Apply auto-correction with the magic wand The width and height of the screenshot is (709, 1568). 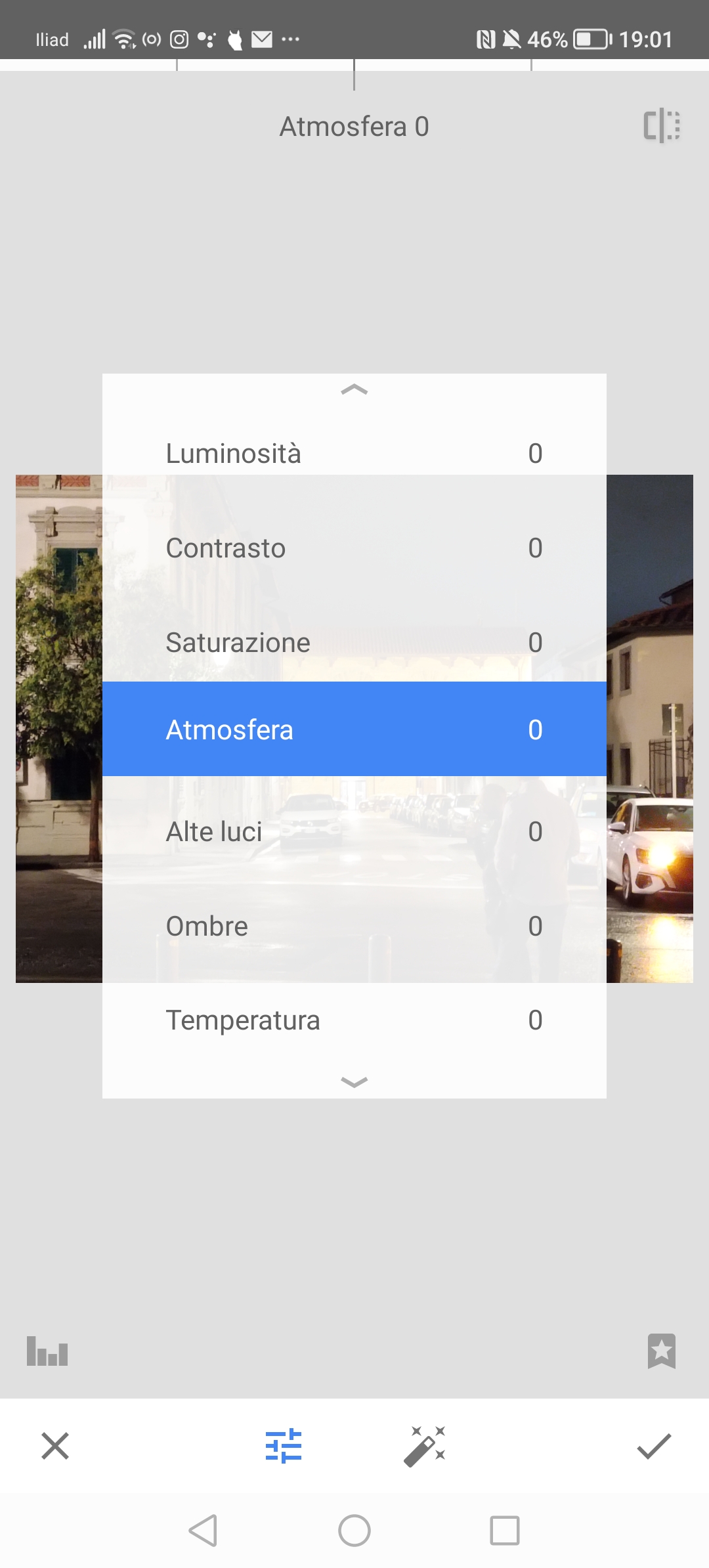pos(425,1447)
